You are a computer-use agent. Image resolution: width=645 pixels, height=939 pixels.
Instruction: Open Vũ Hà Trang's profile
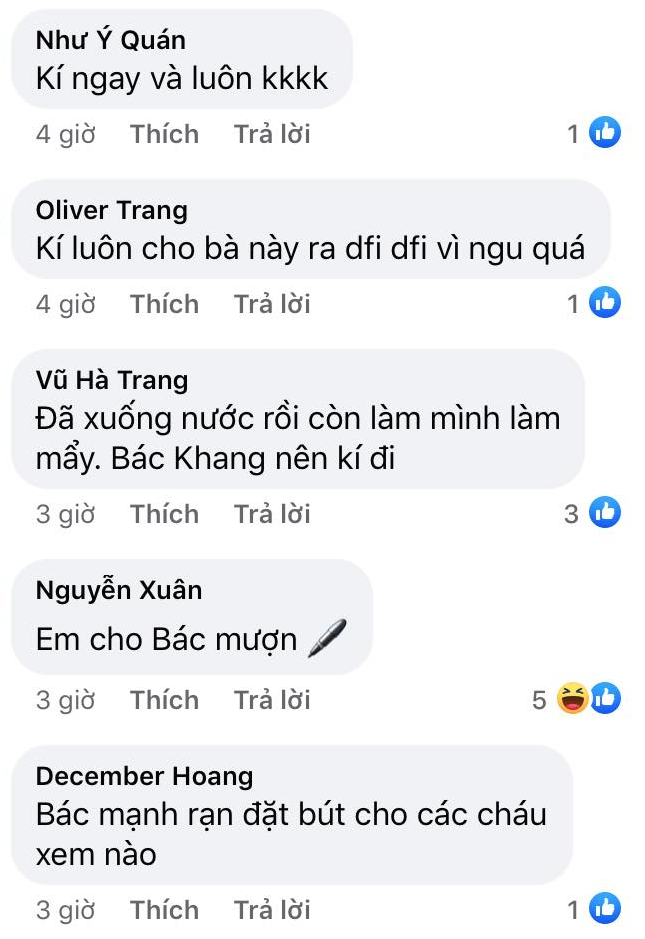(x=111, y=381)
